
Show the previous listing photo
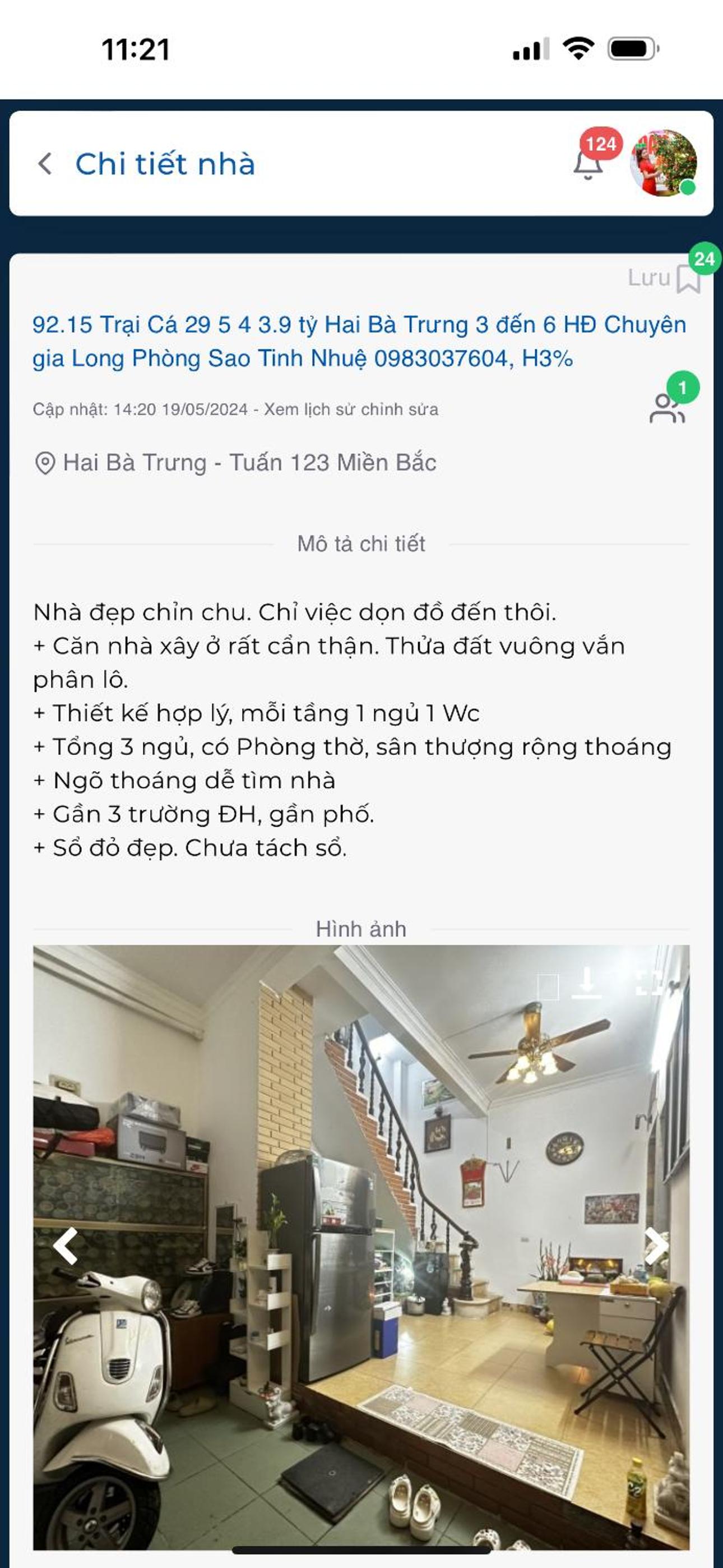(66, 1246)
